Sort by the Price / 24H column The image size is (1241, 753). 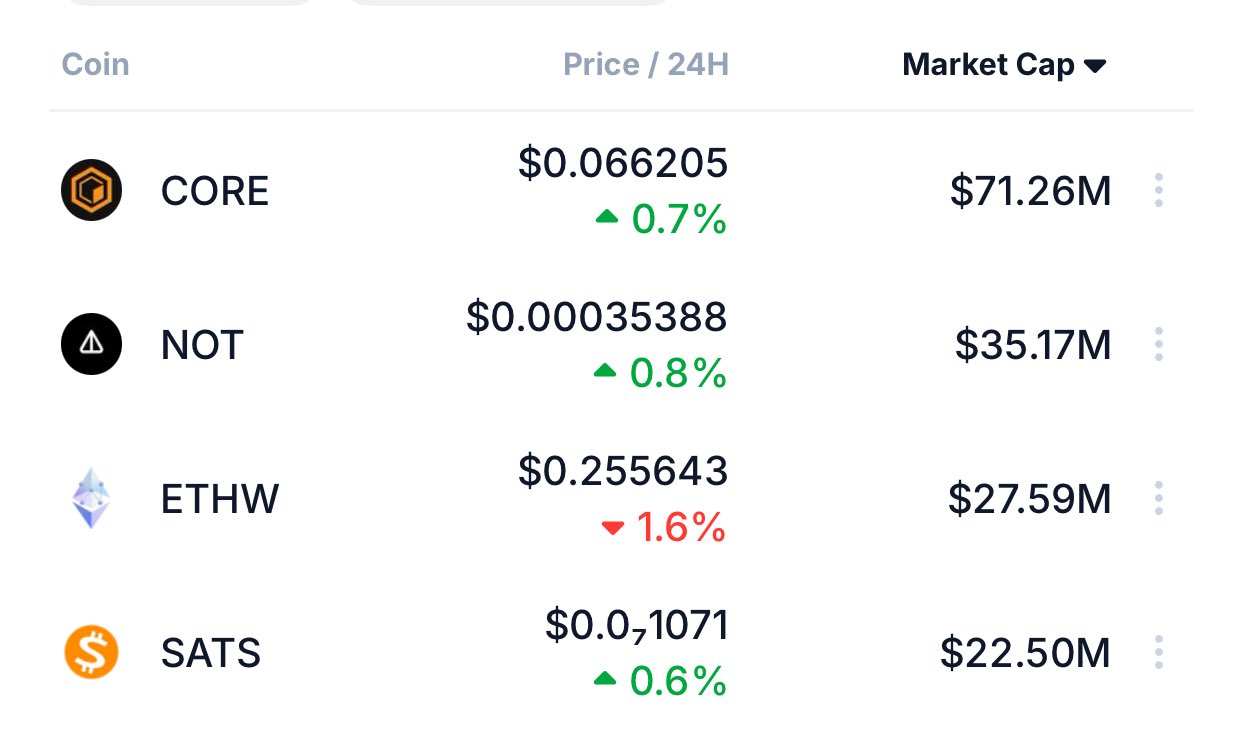point(646,65)
